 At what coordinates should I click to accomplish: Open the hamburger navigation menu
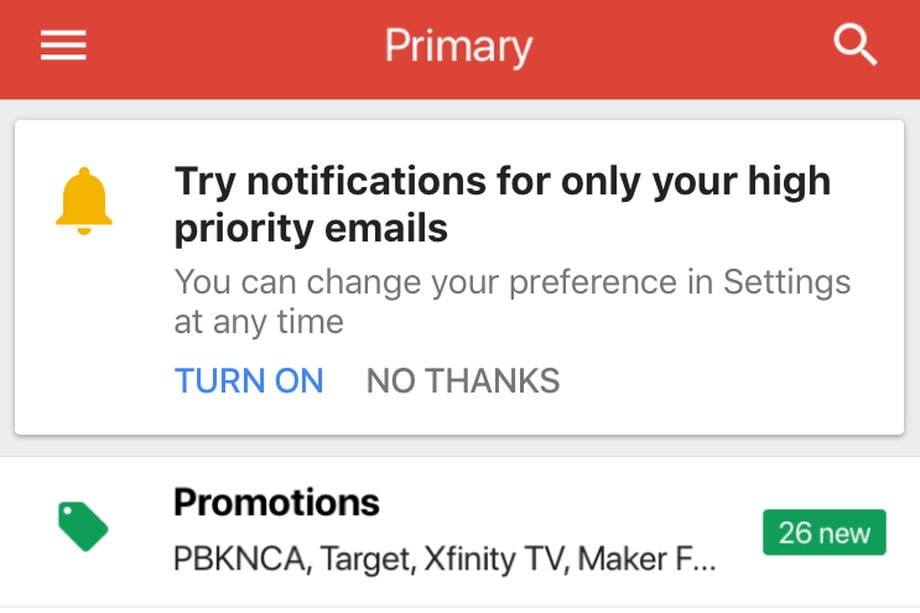(63, 46)
